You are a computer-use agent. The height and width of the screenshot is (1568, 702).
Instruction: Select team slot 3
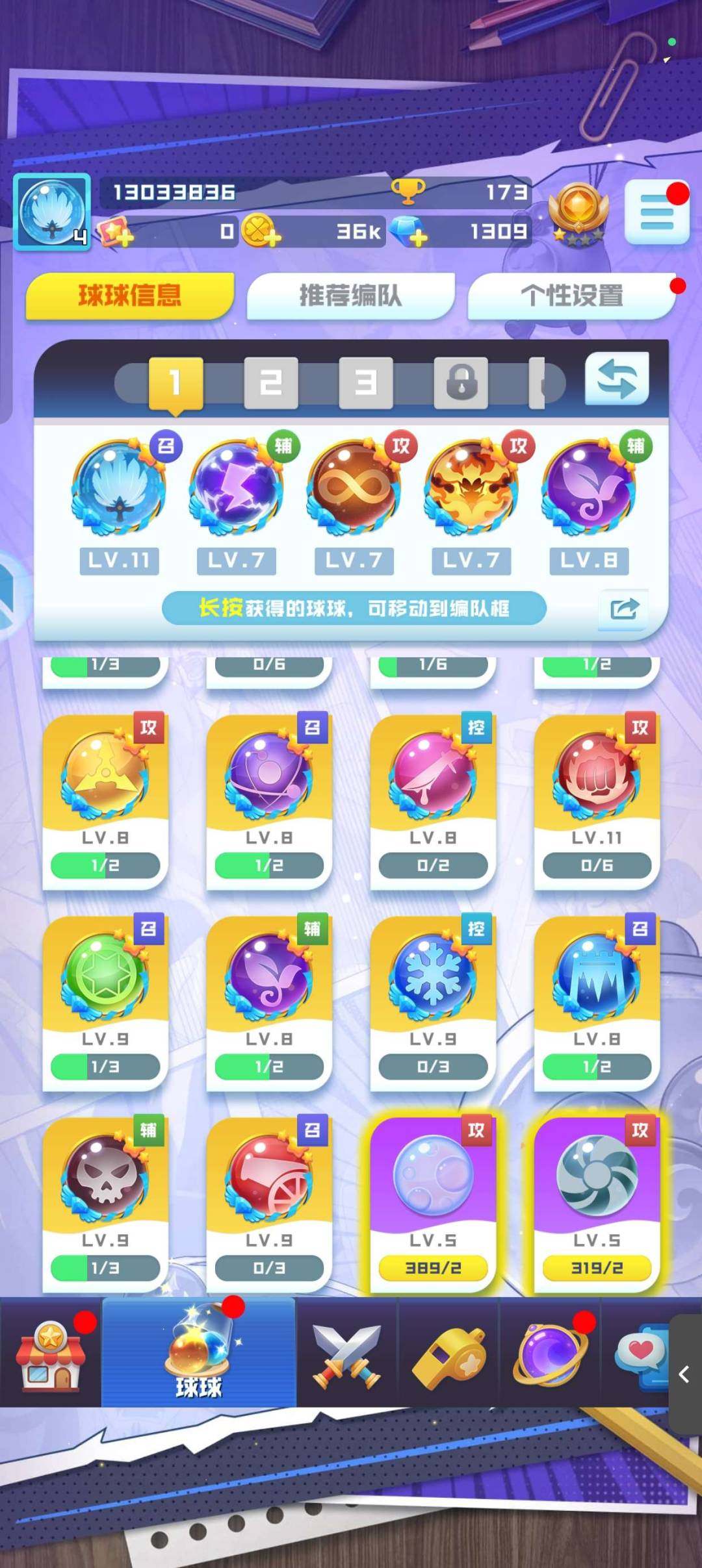[366, 383]
